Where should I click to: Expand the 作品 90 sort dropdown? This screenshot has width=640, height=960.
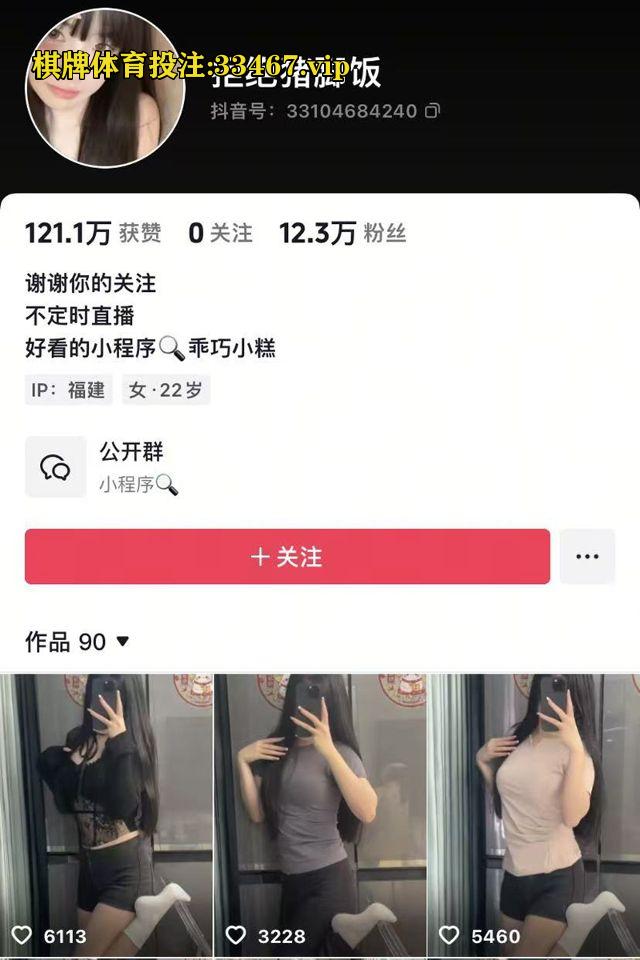coord(123,641)
